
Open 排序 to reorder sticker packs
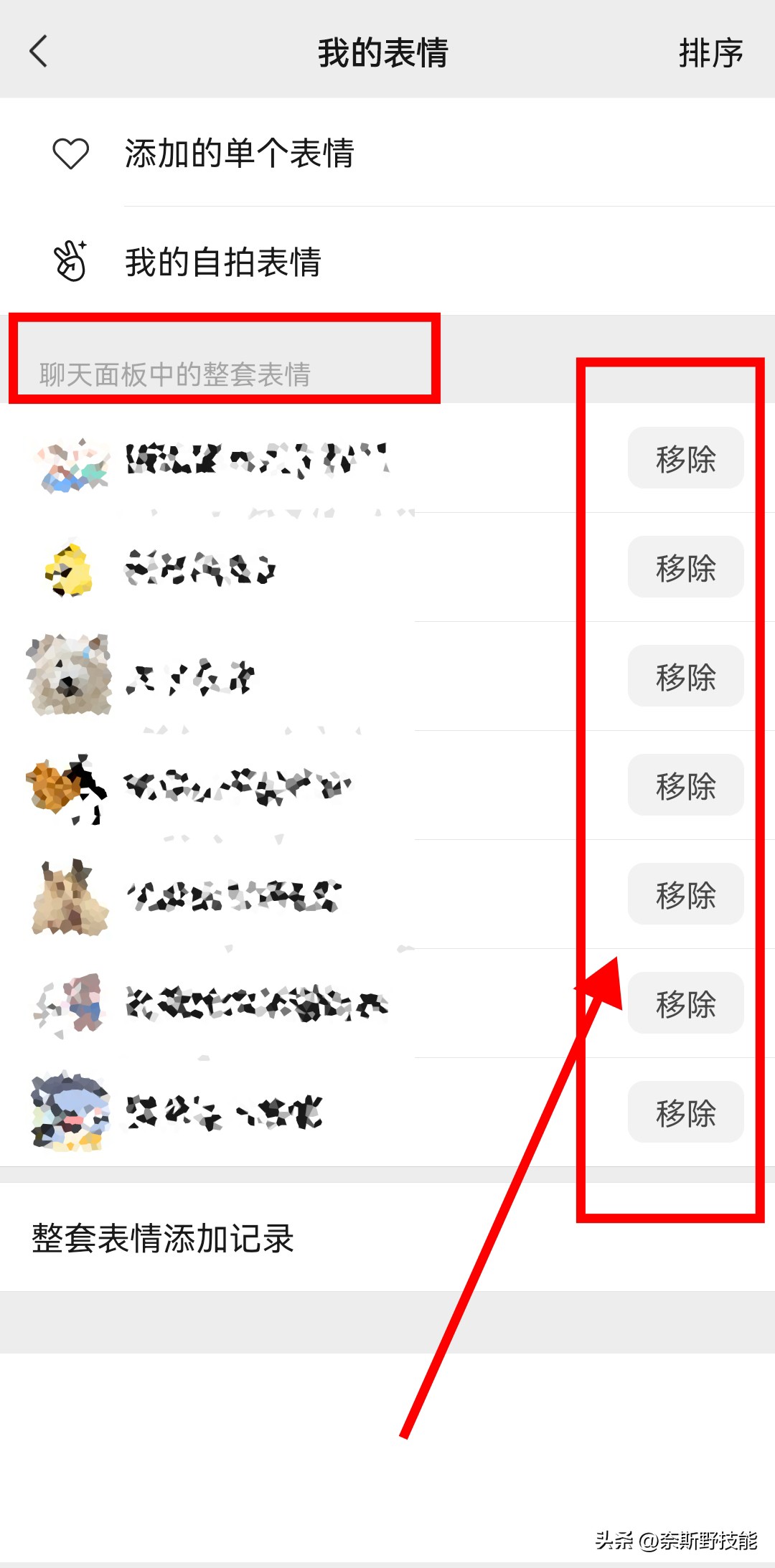[710, 53]
